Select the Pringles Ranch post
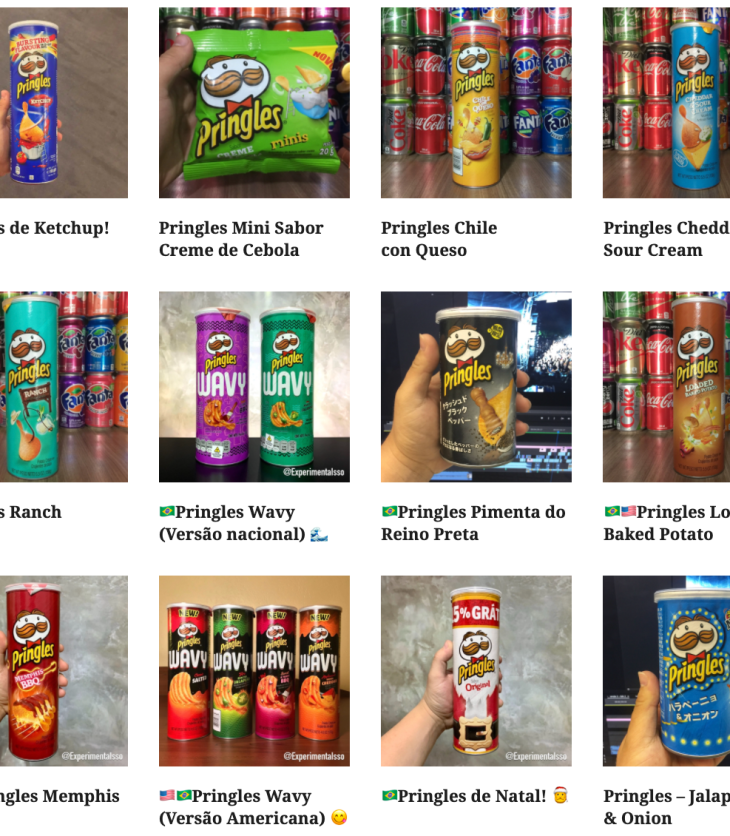The image size is (730, 836). (x=32, y=512)
